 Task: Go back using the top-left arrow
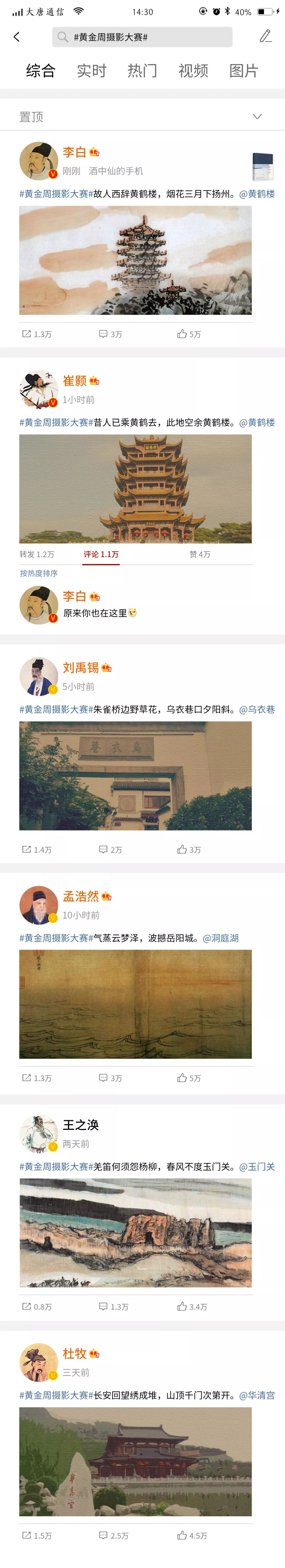coord(16,37)
